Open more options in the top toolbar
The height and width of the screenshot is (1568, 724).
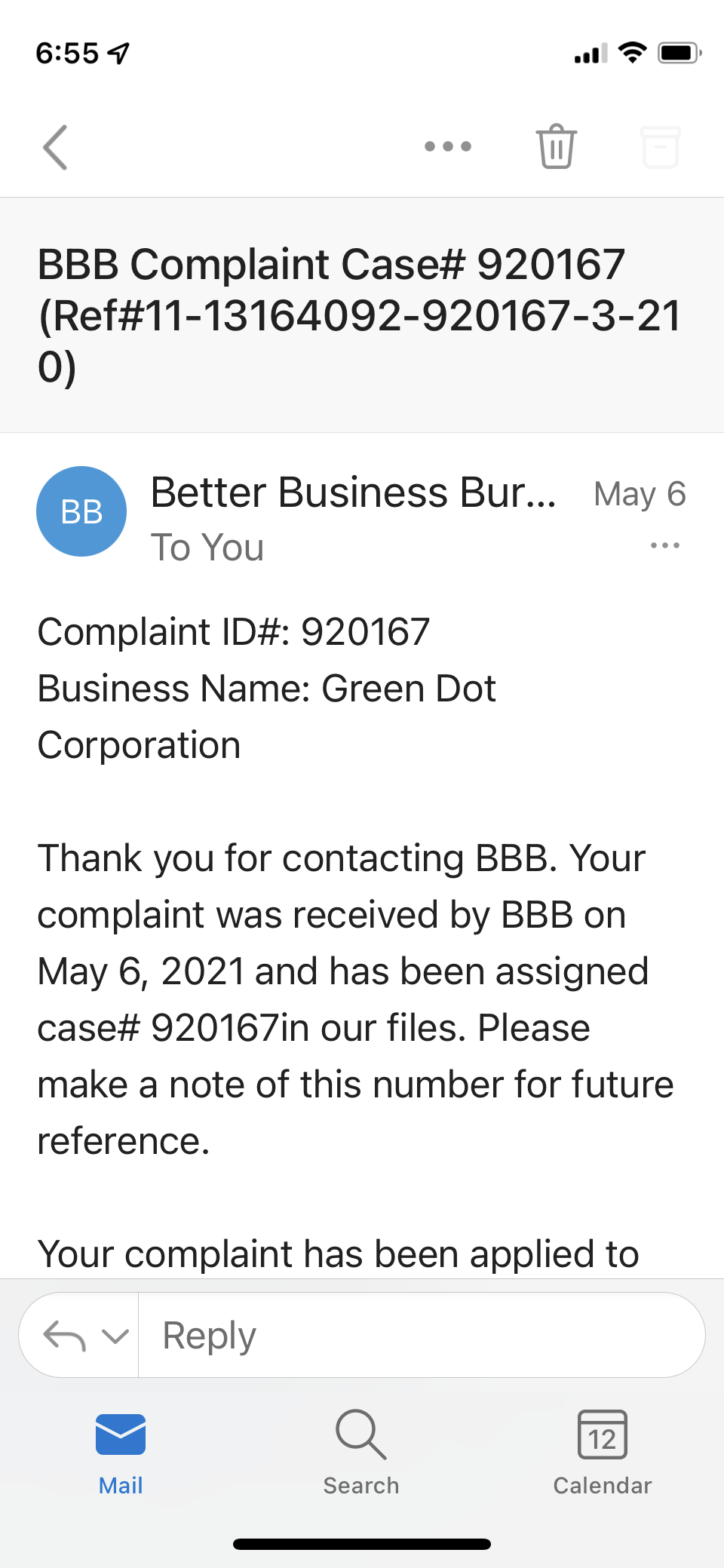point(447,147)
